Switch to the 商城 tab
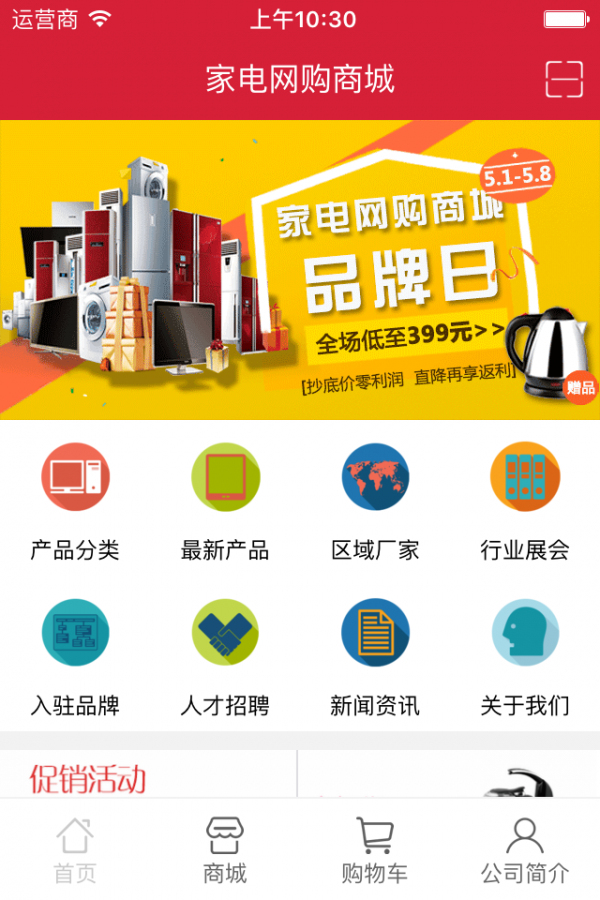 (225, 850)
